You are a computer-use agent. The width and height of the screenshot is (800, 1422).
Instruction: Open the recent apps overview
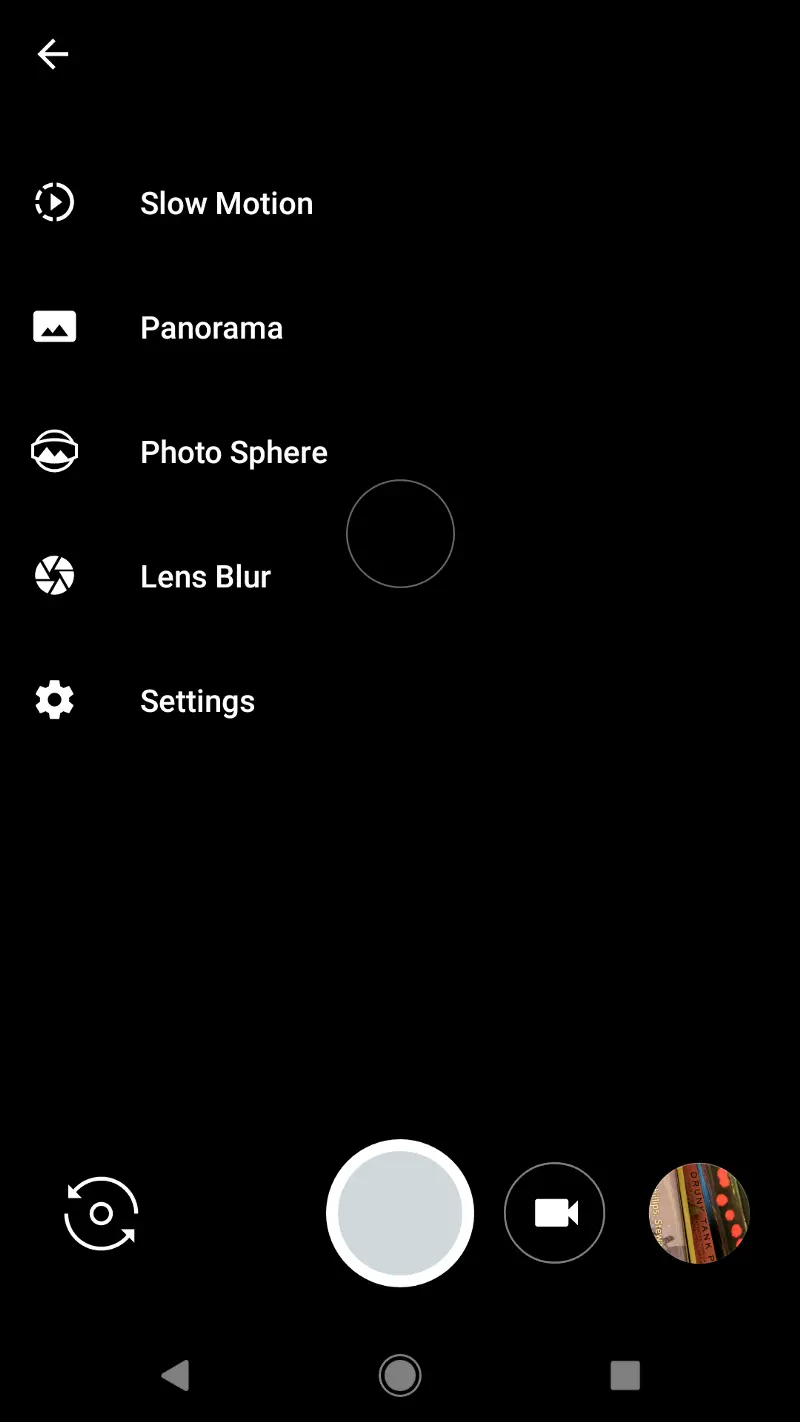(625, 1376)
